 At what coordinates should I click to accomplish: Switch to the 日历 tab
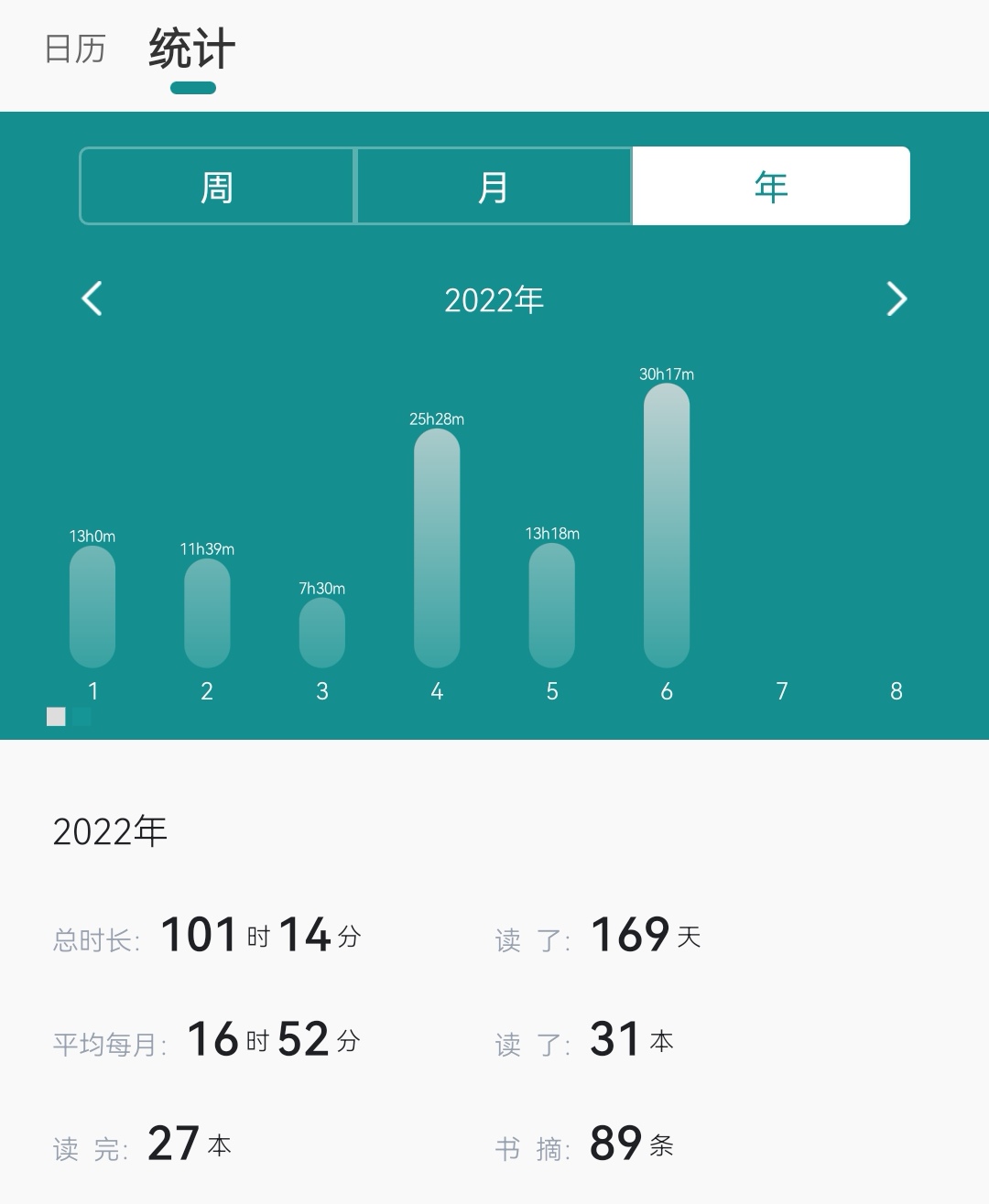point(75,49)
